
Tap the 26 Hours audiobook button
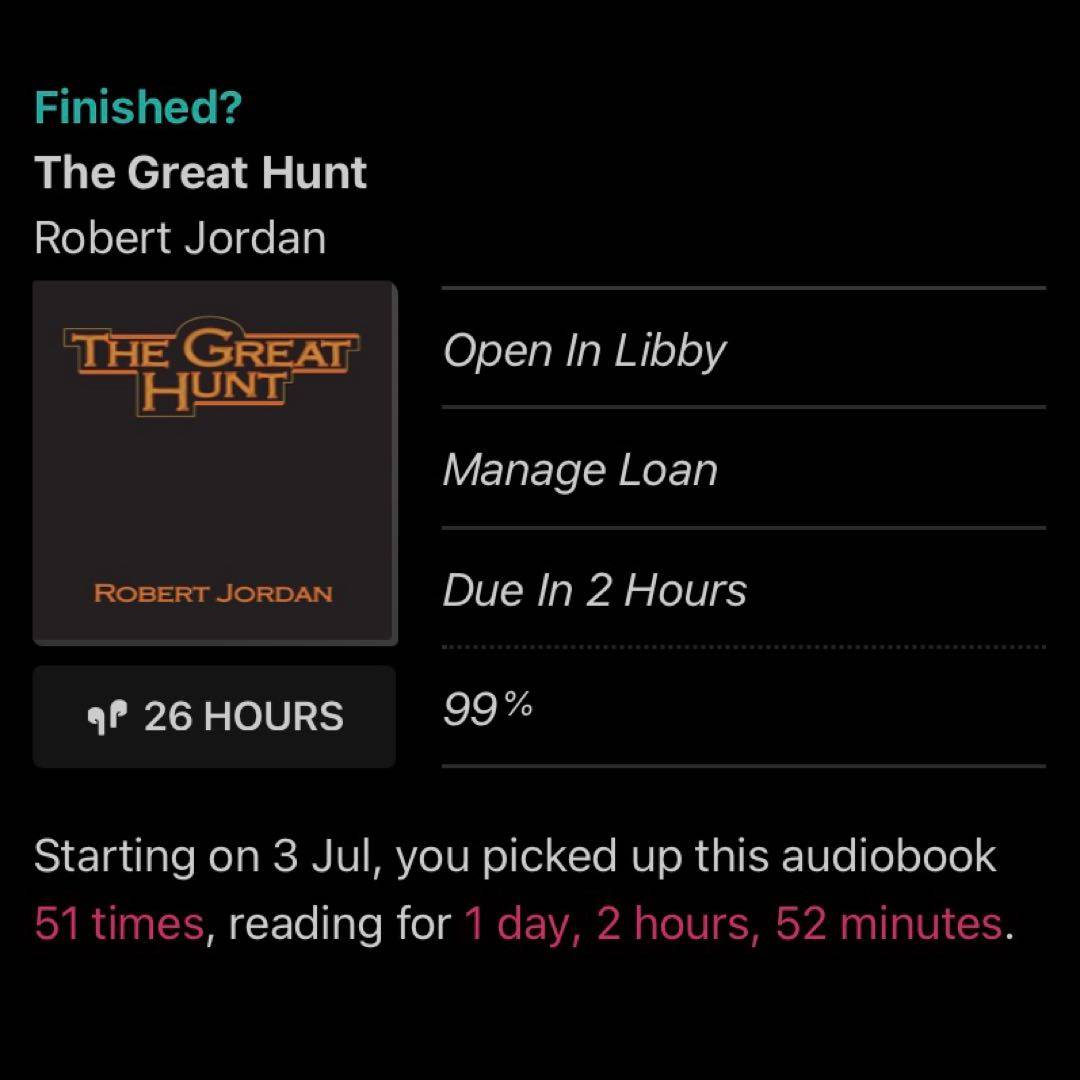pos(214,716)
